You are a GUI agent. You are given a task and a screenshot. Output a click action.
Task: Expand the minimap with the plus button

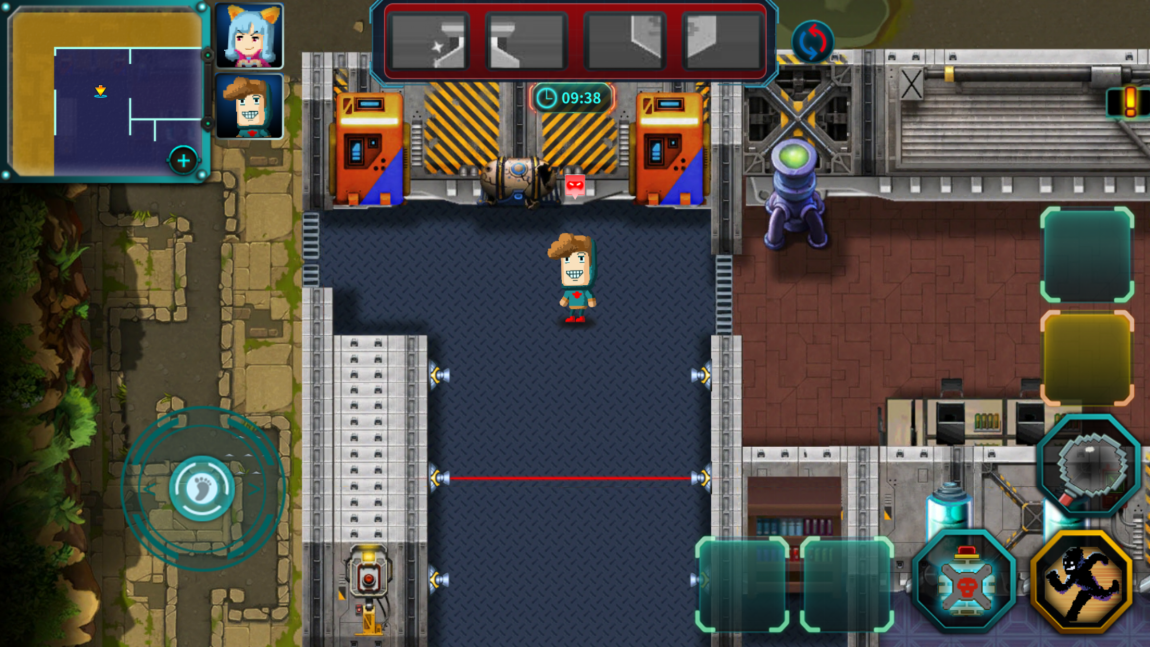183,160
